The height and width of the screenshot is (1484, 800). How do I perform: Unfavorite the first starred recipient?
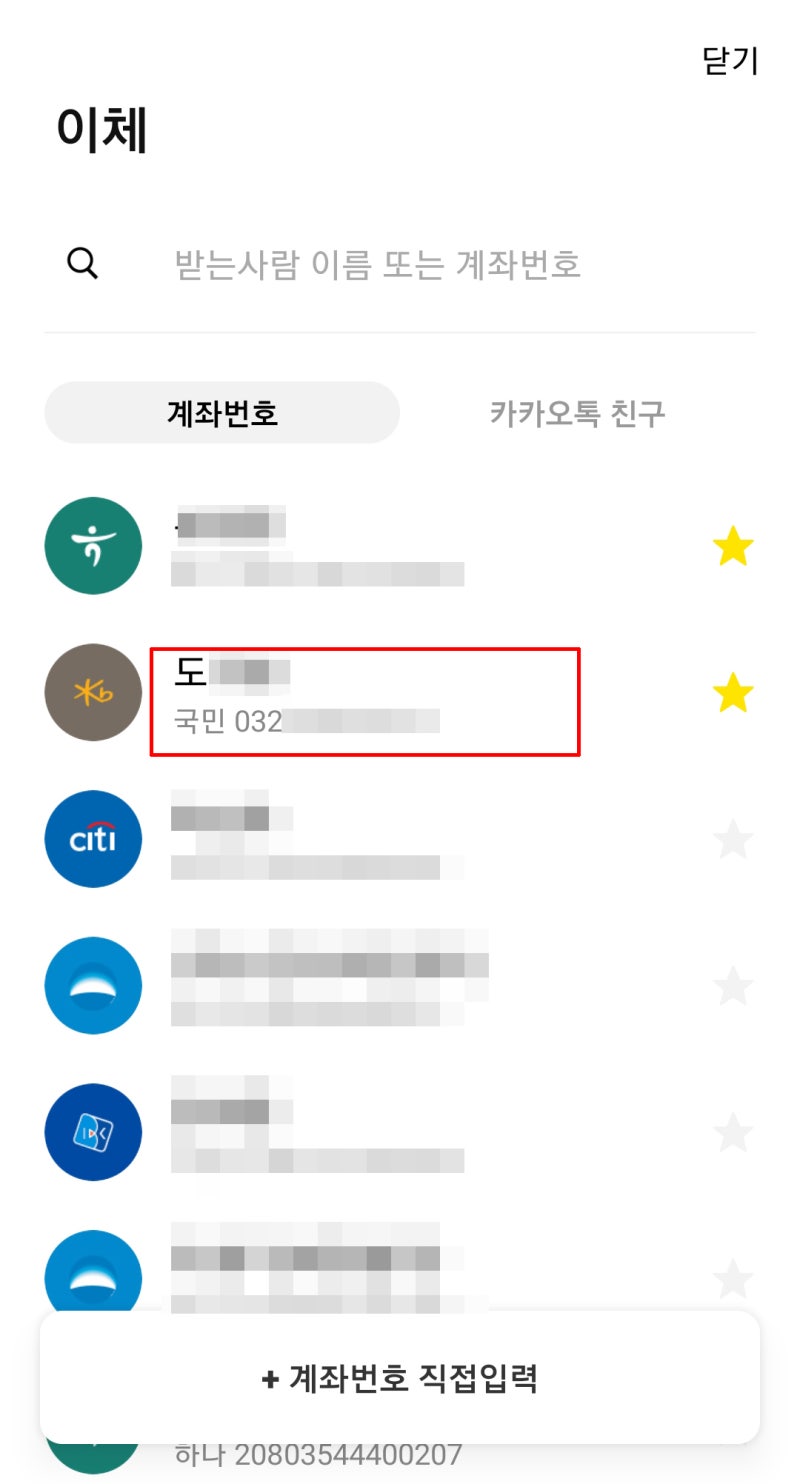coord(733,545)
